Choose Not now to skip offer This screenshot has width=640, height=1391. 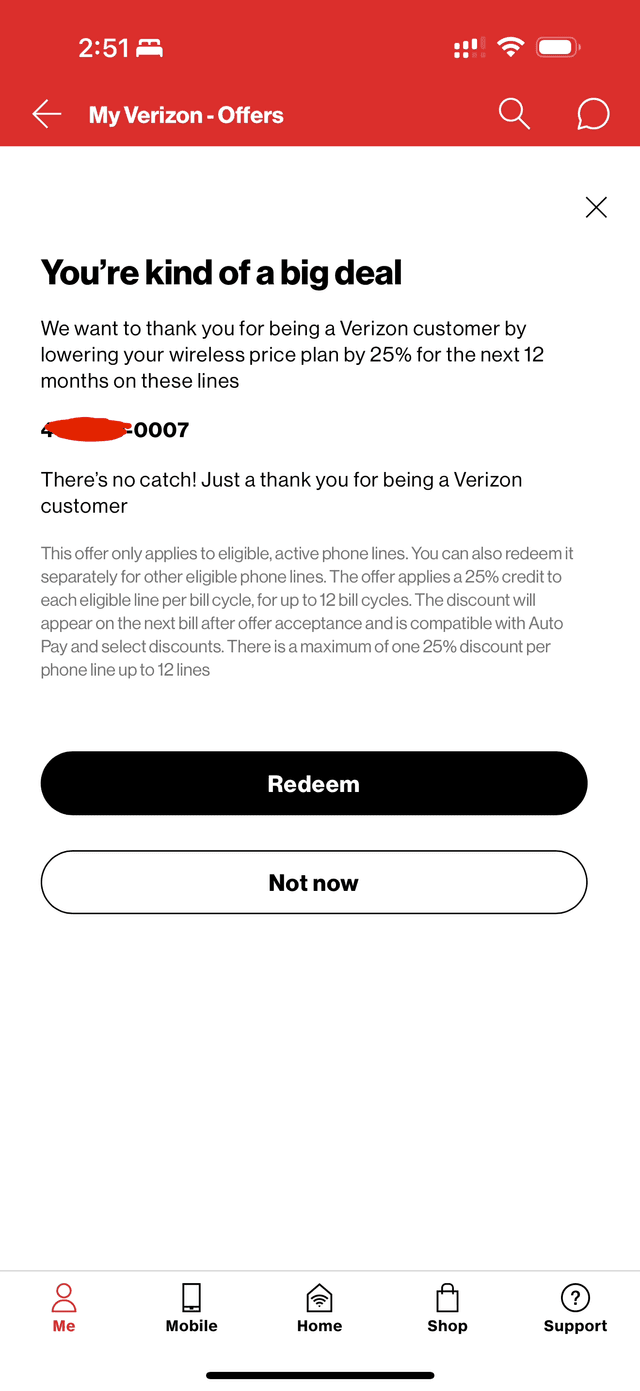click(x=314, y=882)
